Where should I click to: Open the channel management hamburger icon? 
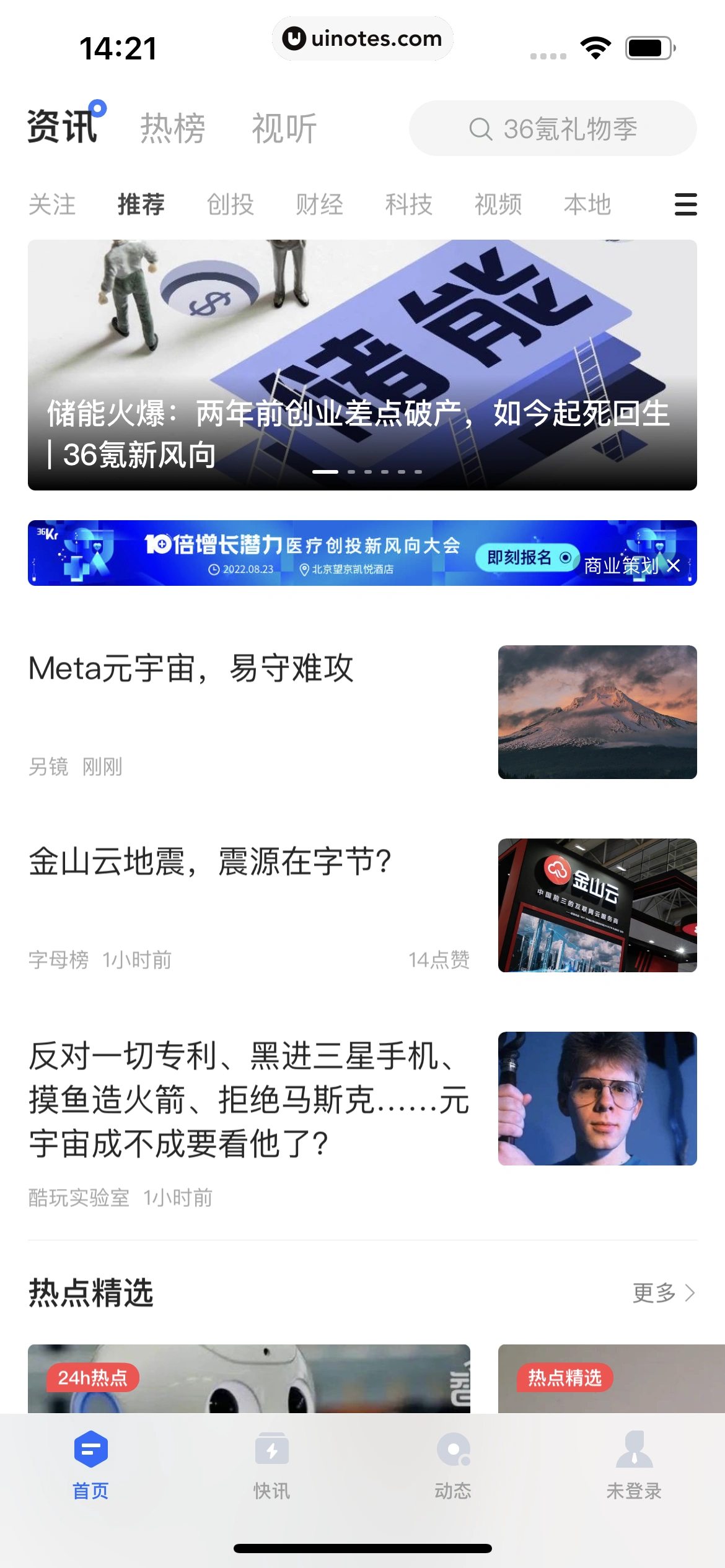click(x=685, y=204)
